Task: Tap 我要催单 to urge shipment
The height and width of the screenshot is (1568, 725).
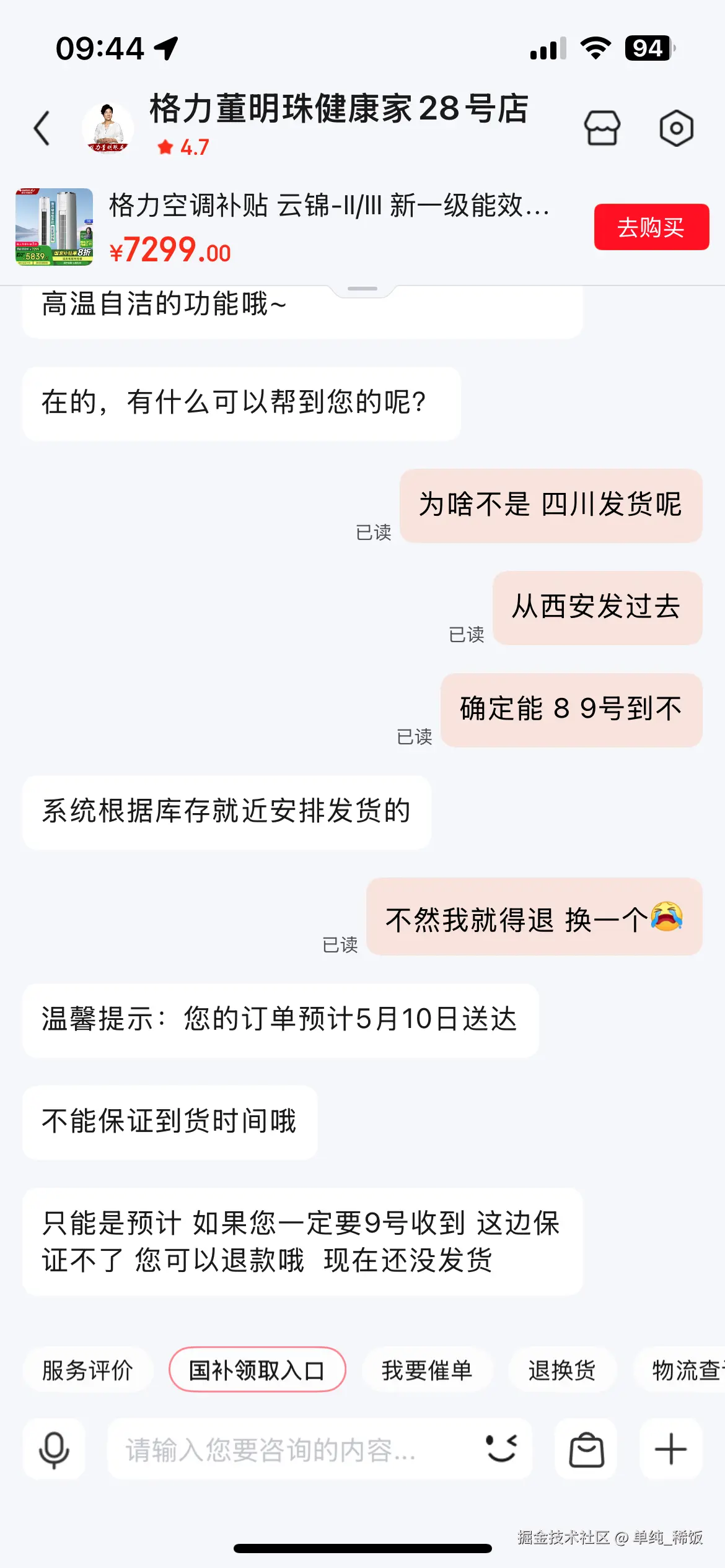Action: tap(427, 1370)
